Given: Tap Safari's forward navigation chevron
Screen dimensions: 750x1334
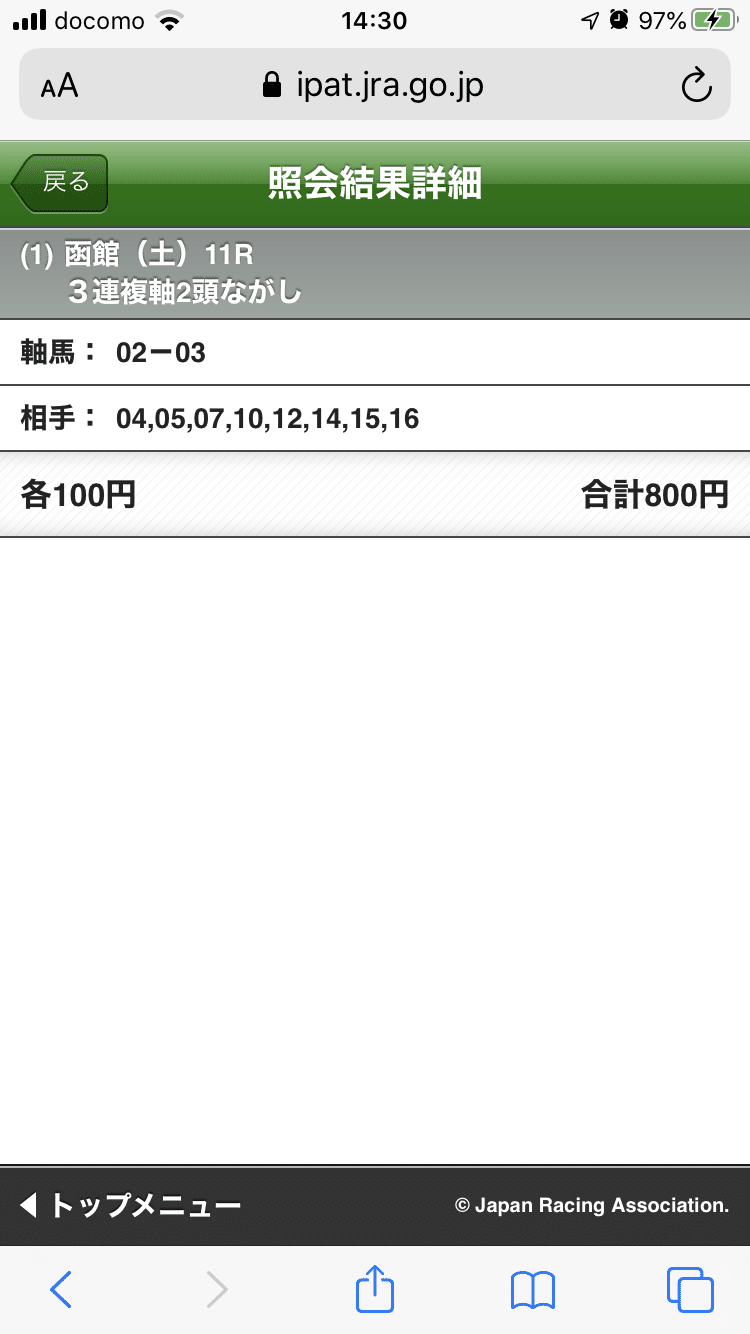Looking at the screenshot, I should [x=217, y=1289].
